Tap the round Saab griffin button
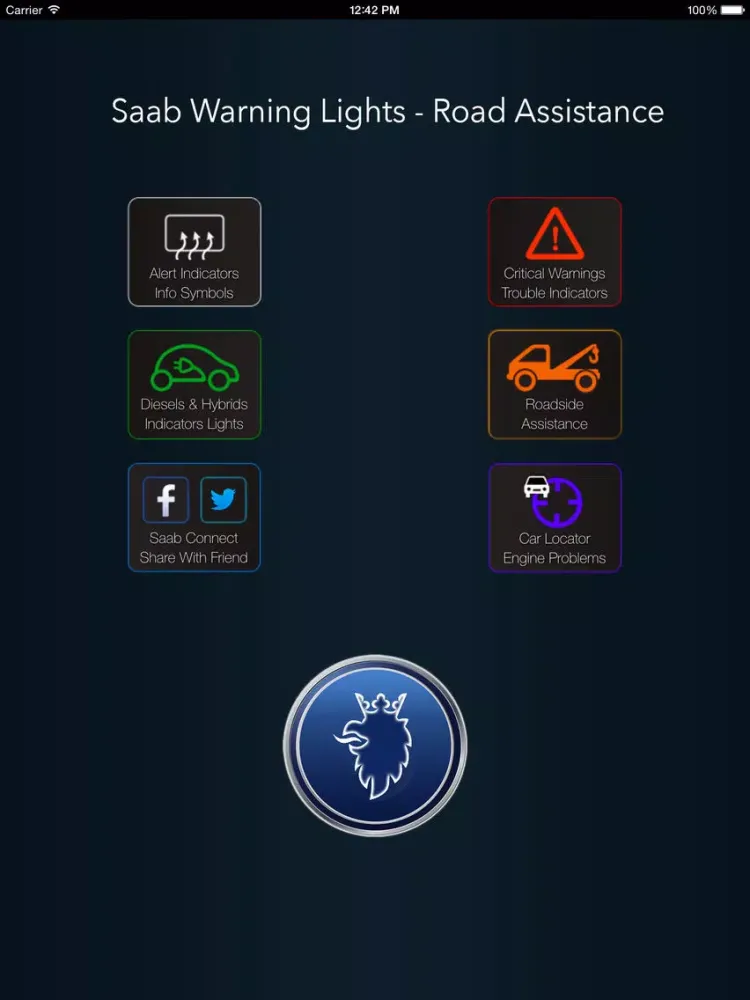The image size is (750, 1000). coord(375,746)
